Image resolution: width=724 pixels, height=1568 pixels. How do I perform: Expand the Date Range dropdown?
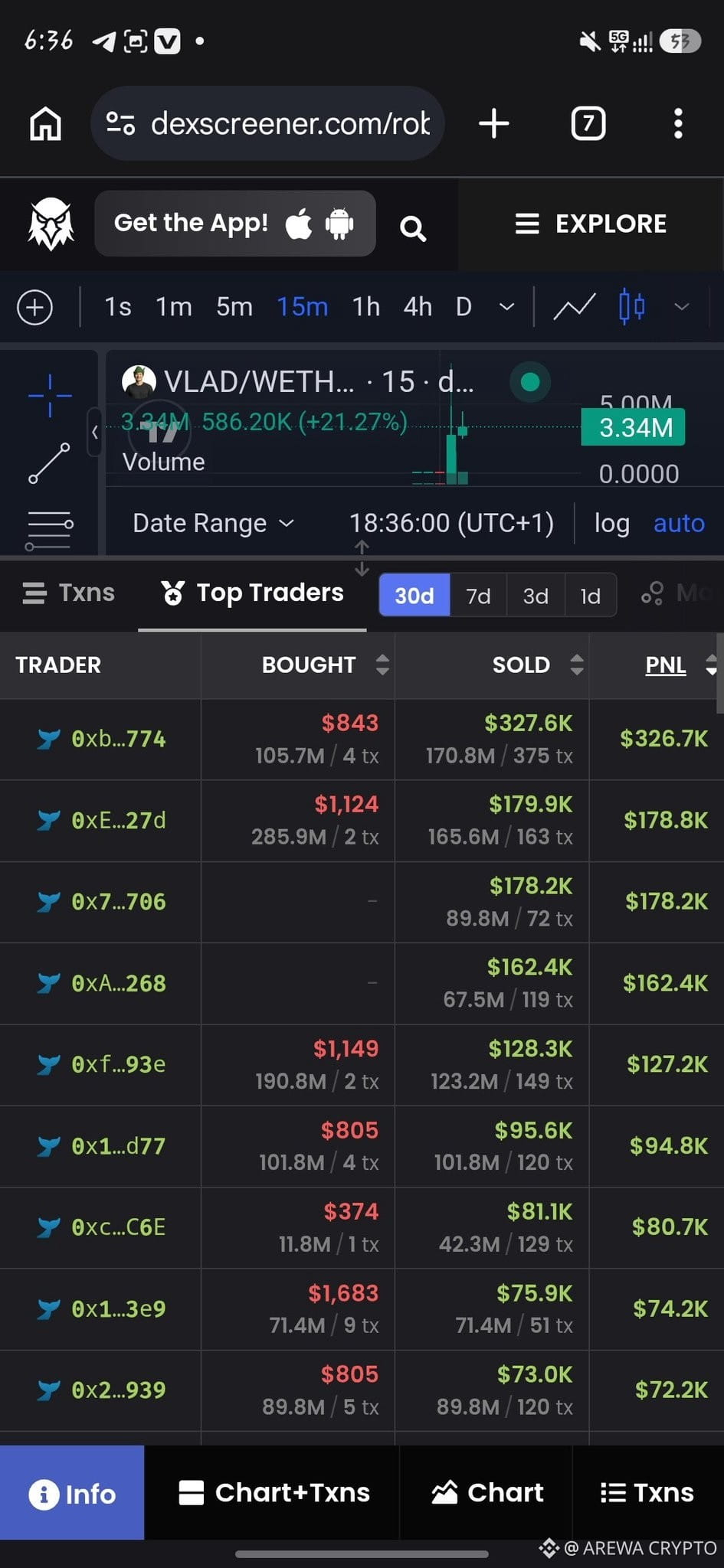213,524
